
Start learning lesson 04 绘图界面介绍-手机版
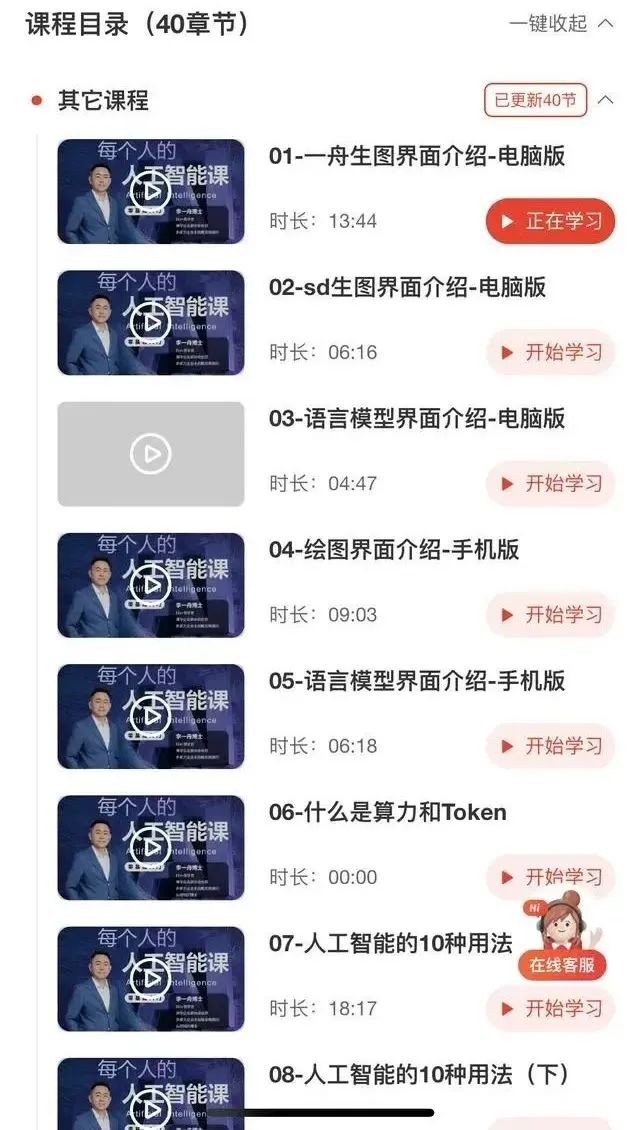coord(550,614)
